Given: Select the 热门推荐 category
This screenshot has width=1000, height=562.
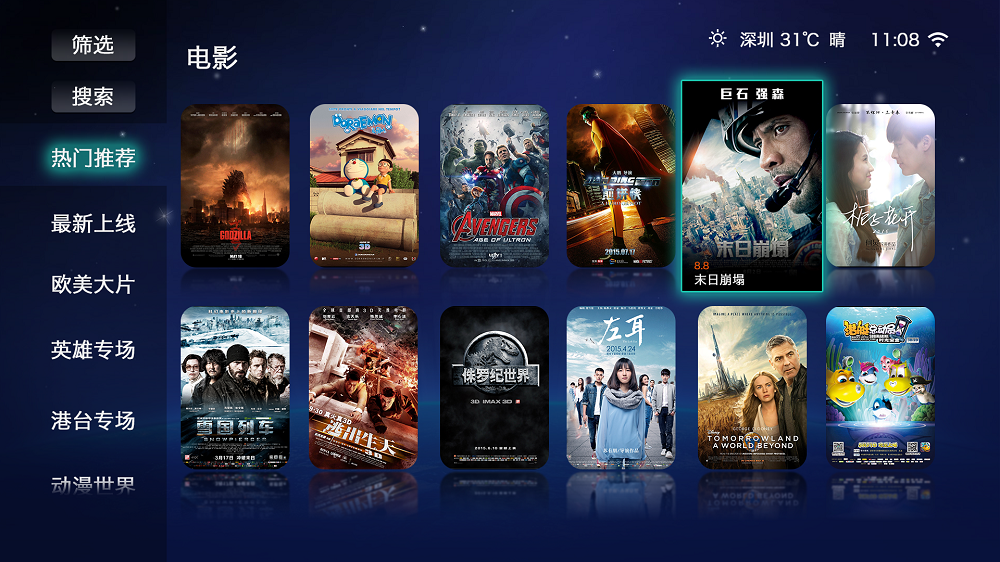Looking at the screenshot, I should (x=93, y=158).
